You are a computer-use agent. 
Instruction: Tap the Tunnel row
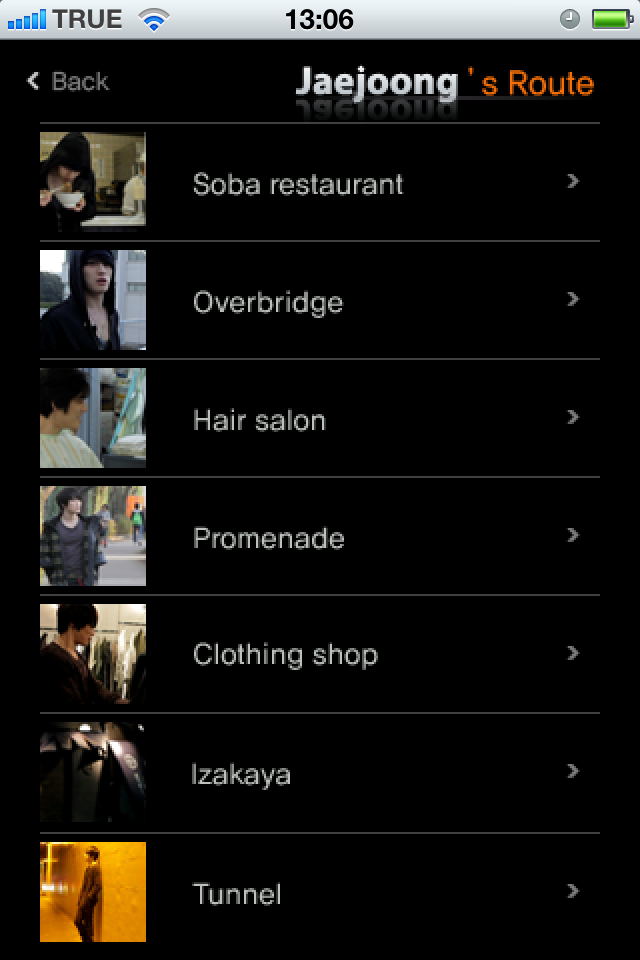[x=237, y=893]
